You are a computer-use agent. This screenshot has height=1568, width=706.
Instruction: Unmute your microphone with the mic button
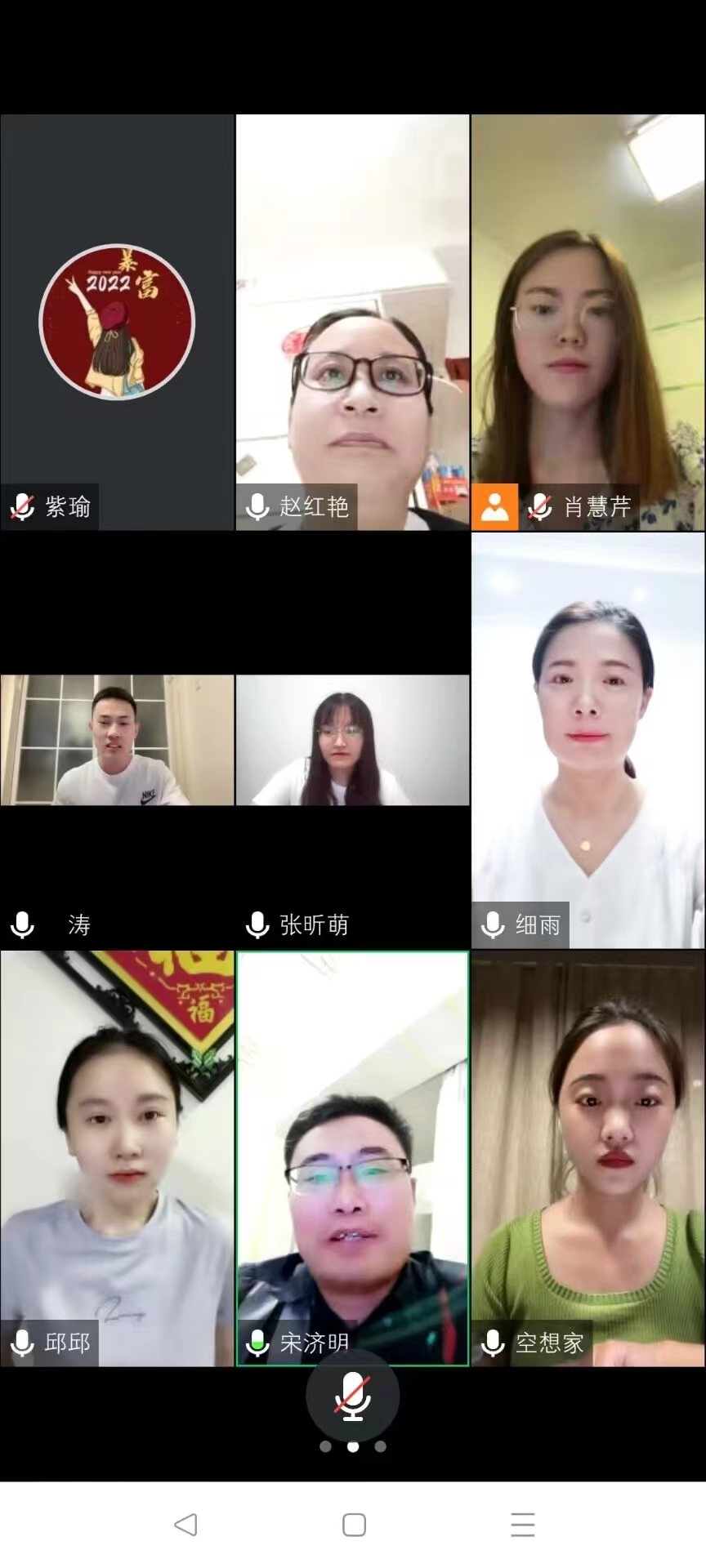coord(352,1395)
